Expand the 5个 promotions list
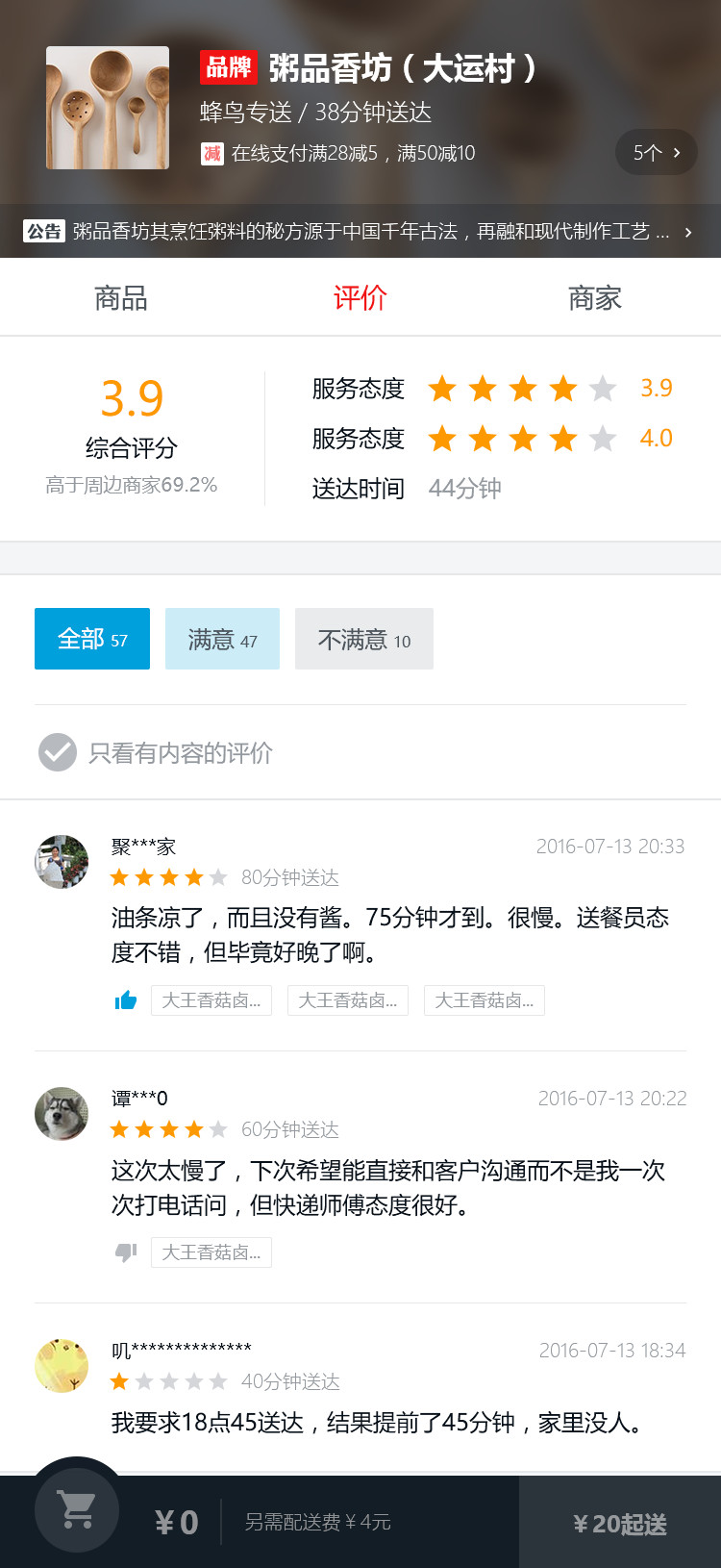 [656, 152]
